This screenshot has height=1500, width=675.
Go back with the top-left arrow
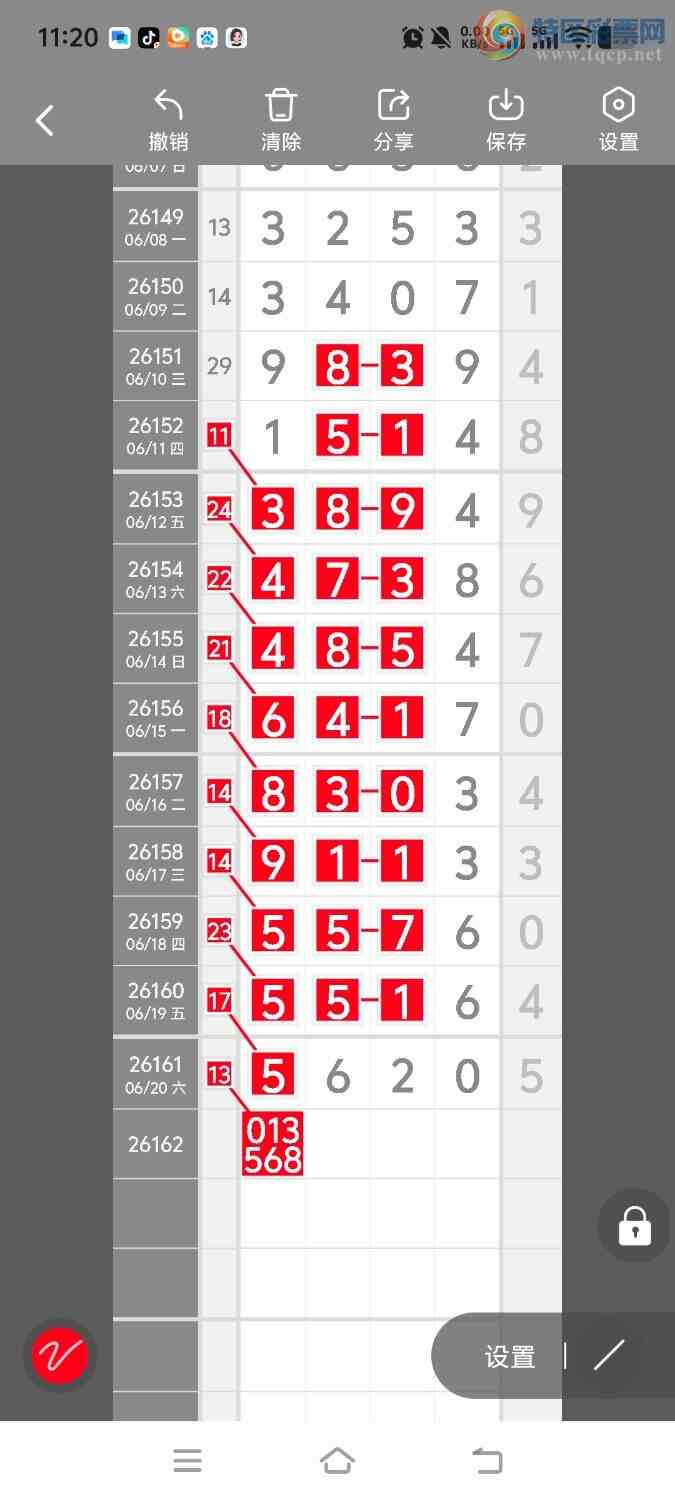(44, 121)
